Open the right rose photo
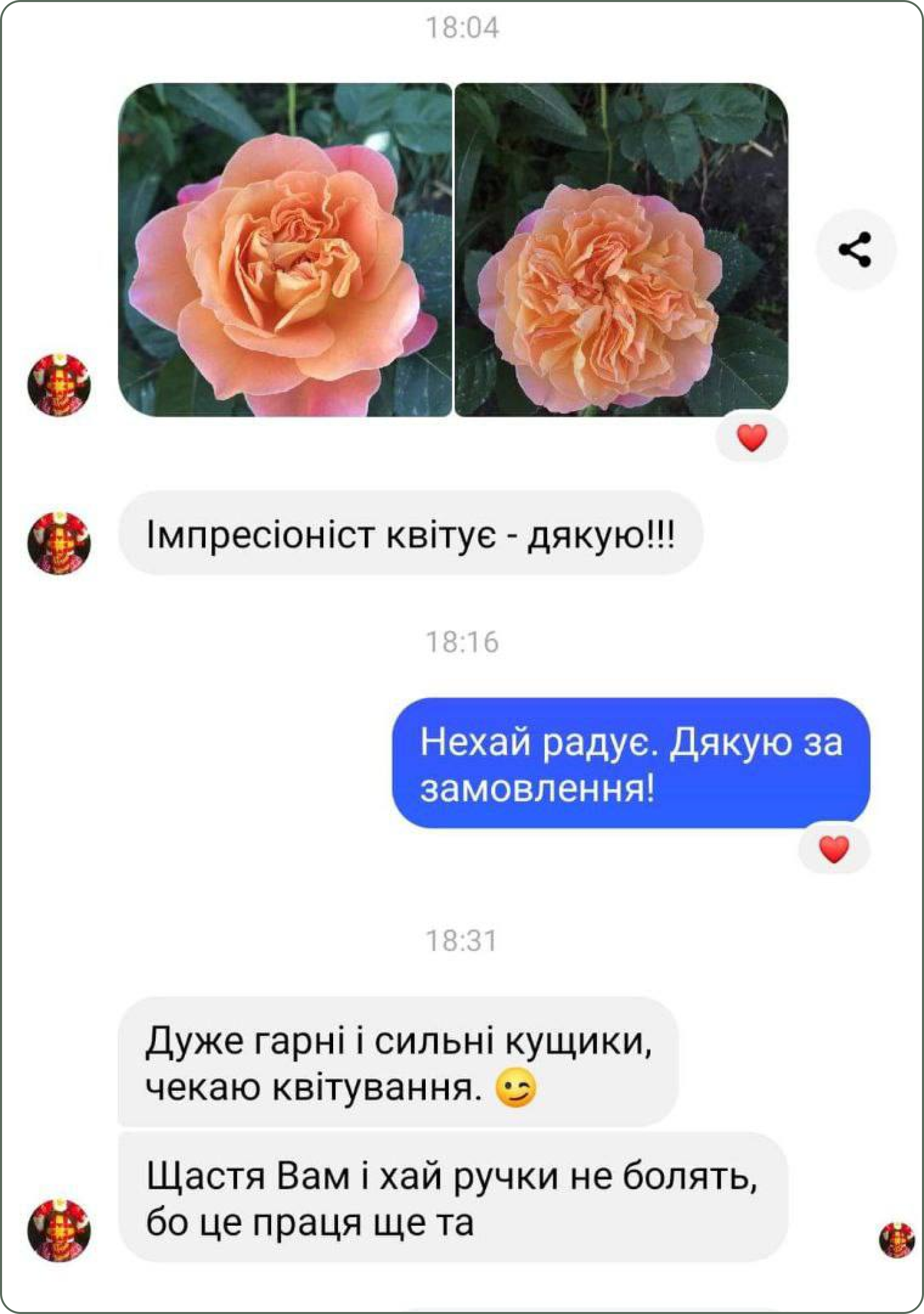924x1314 pixels. (621, 249)
